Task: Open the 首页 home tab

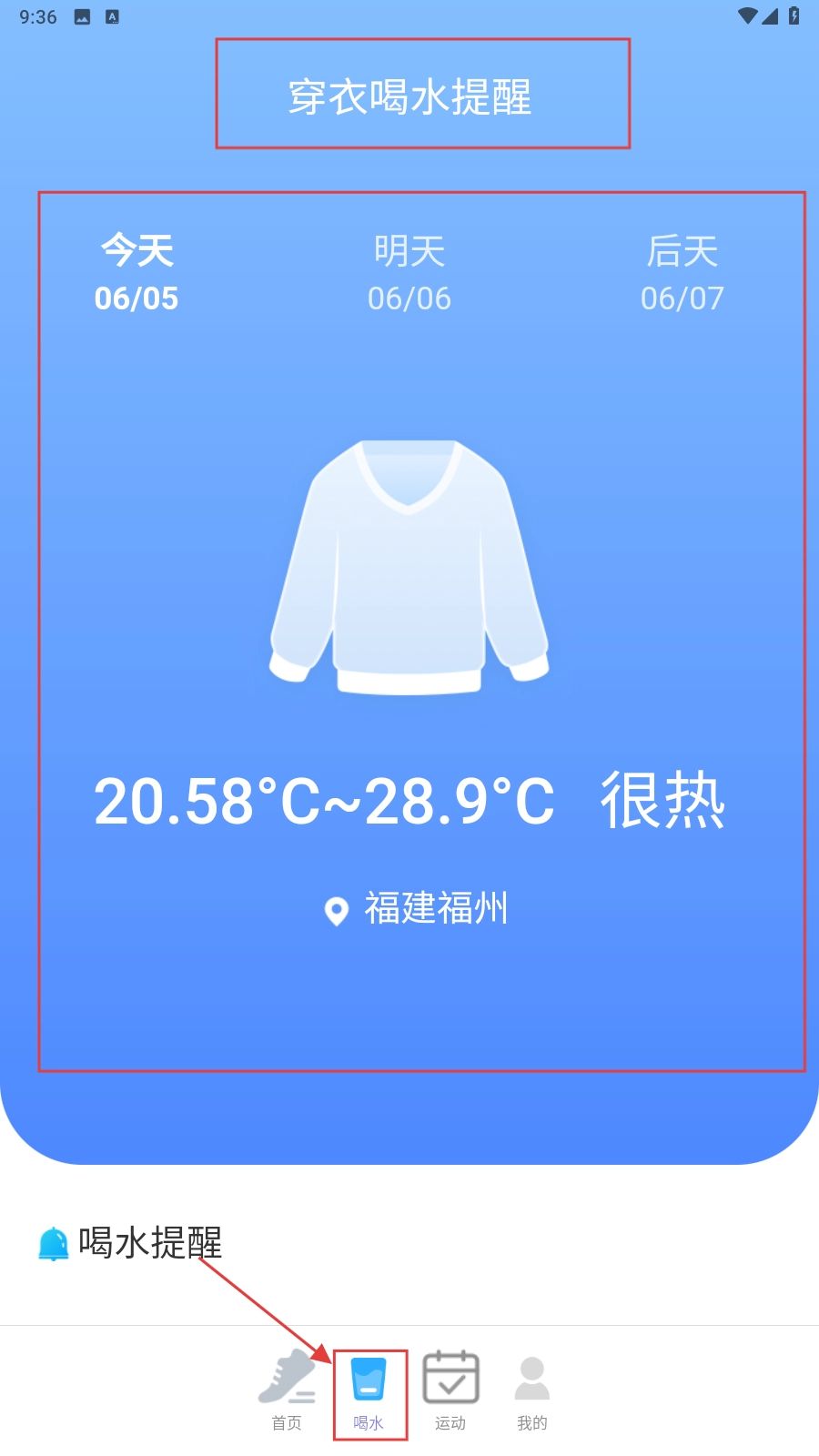Action: [x=287, y=1390]
